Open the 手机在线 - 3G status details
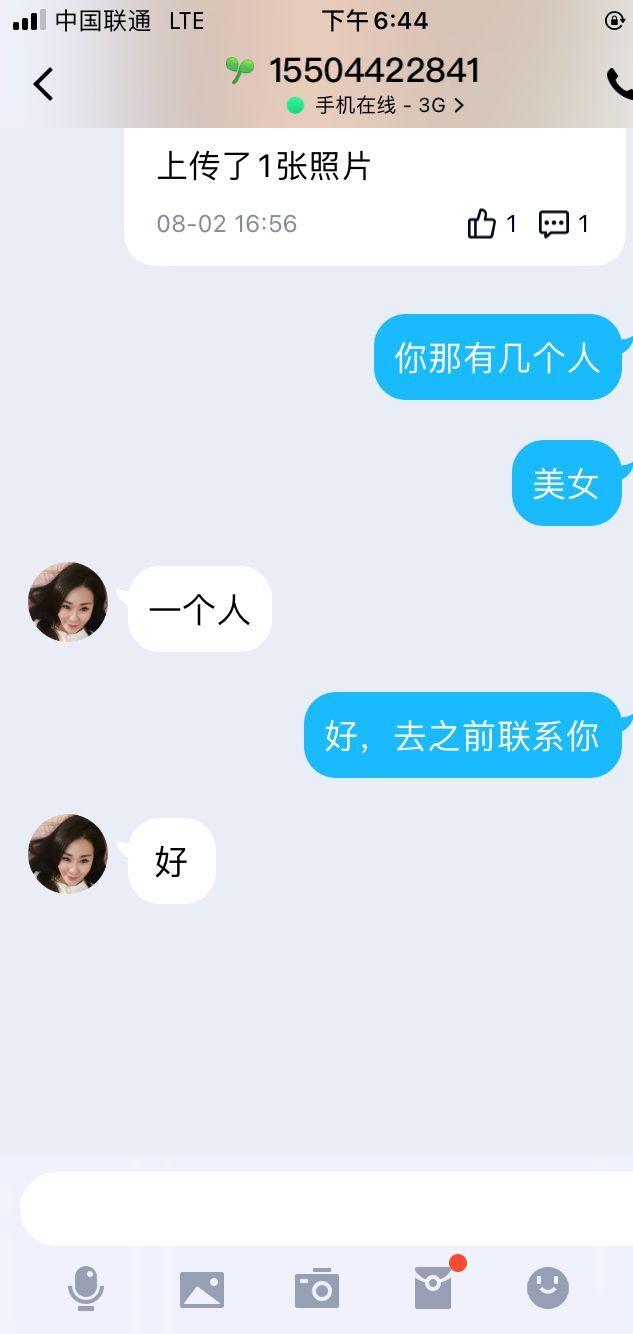 pyautogui.click(x=375, y=105)
